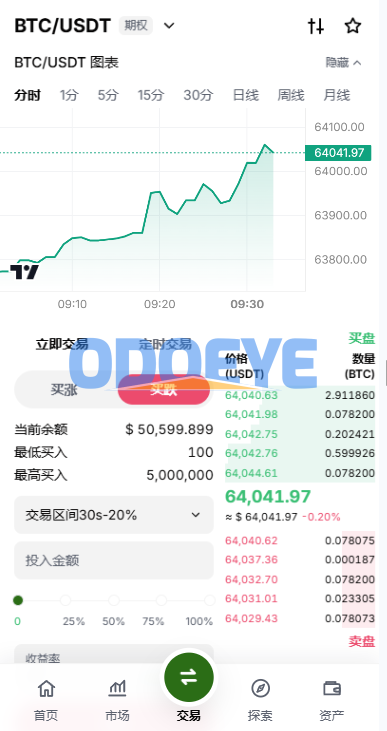
Task: Select the 30分 chart interval
Action: (x=198, y=96)
